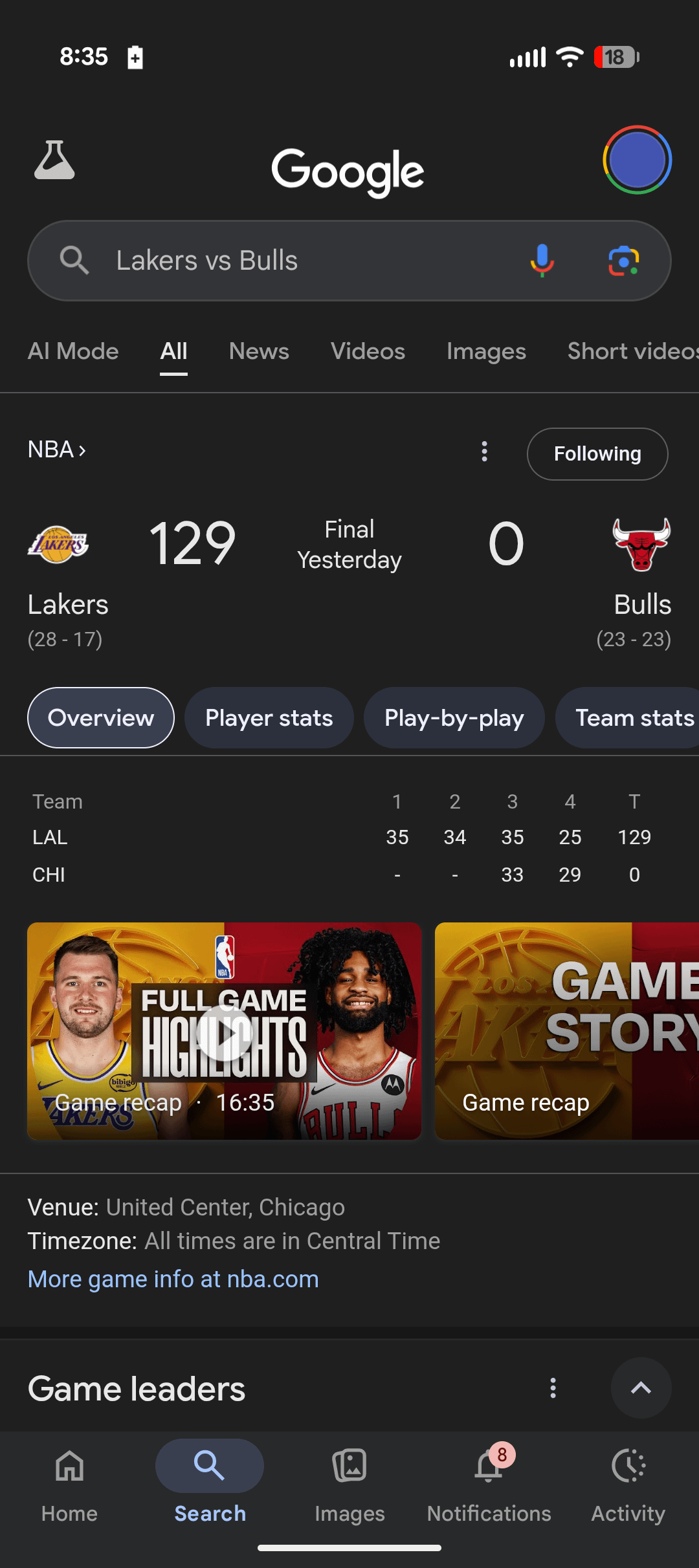Switch to the Images results tab
Viewport: 699px width, 1568px height.
point(486,351)
